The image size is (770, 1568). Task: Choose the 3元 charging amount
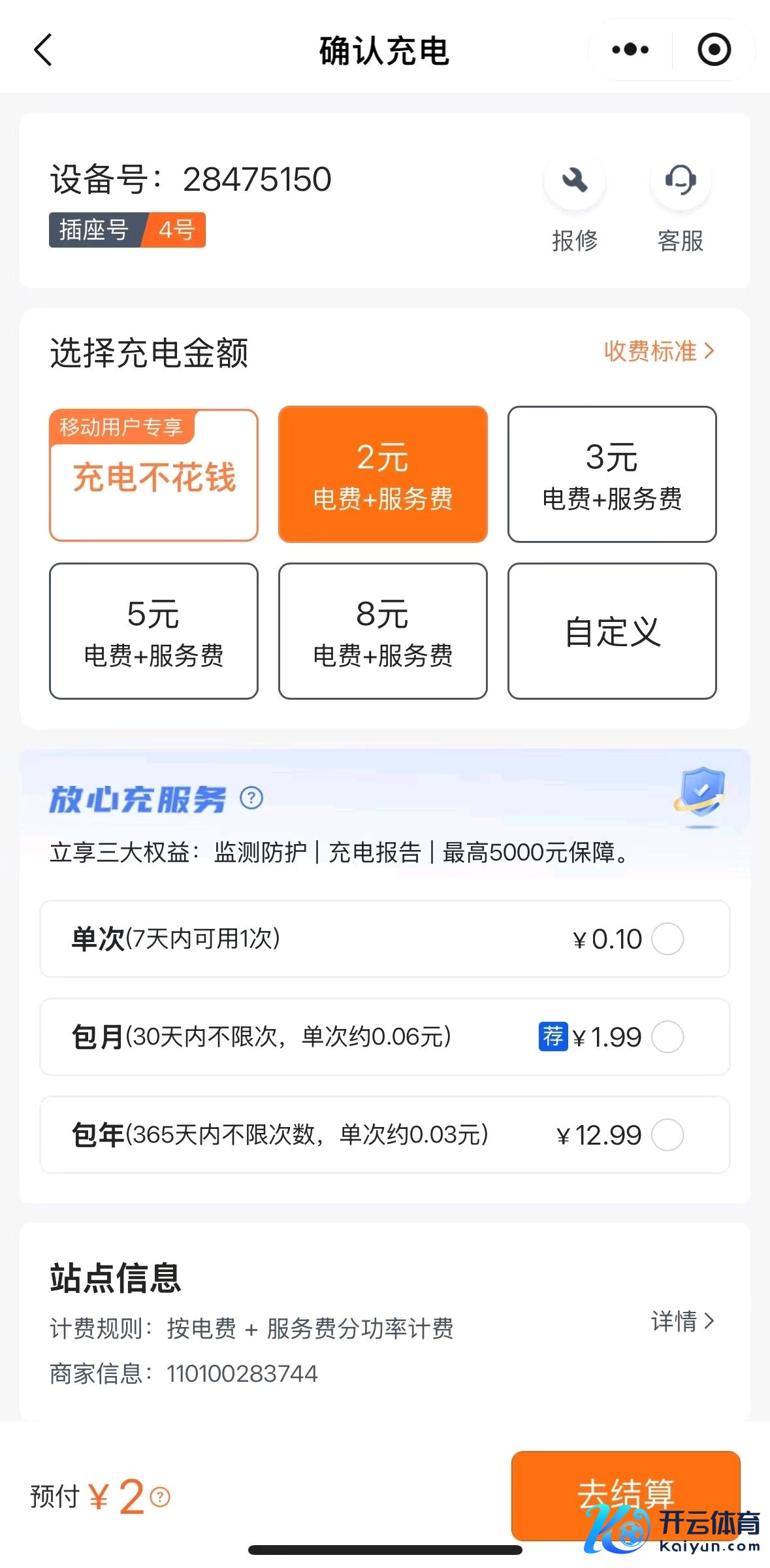coord(612,474)
